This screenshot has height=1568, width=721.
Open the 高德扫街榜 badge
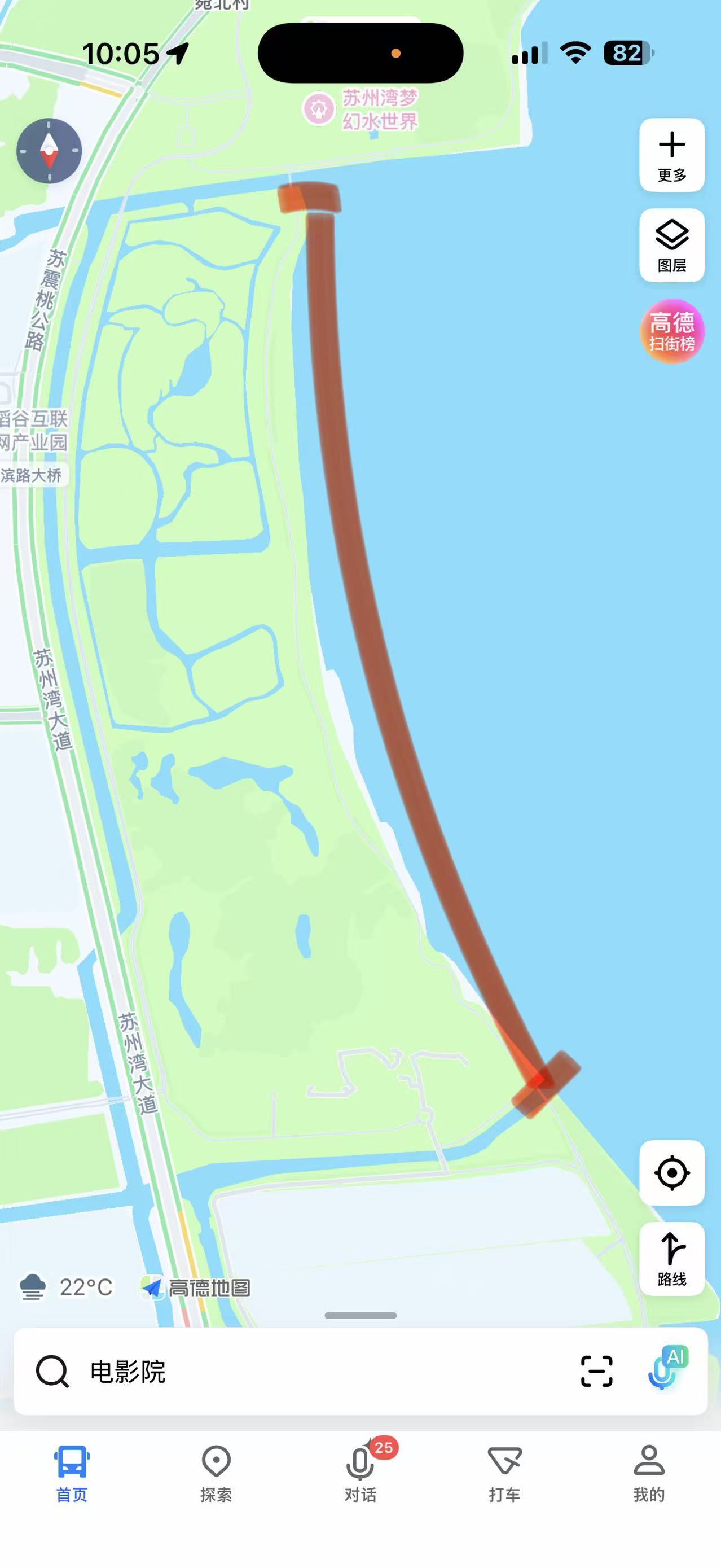pyautogui.click(x=672, y=332)
